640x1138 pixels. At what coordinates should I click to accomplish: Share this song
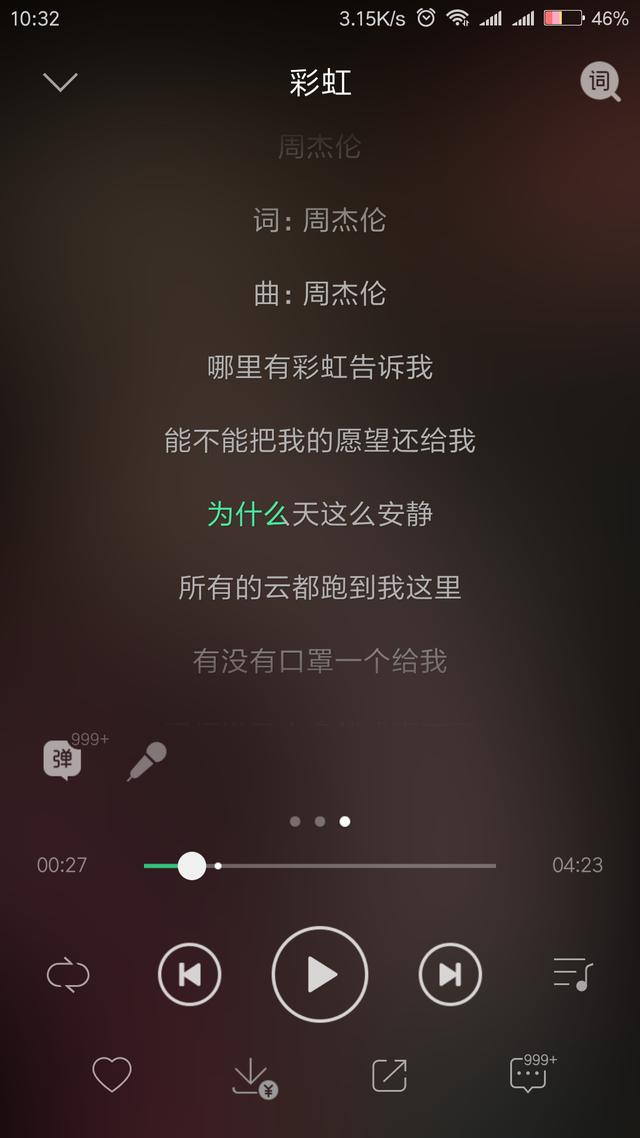tap(389, 1075)
